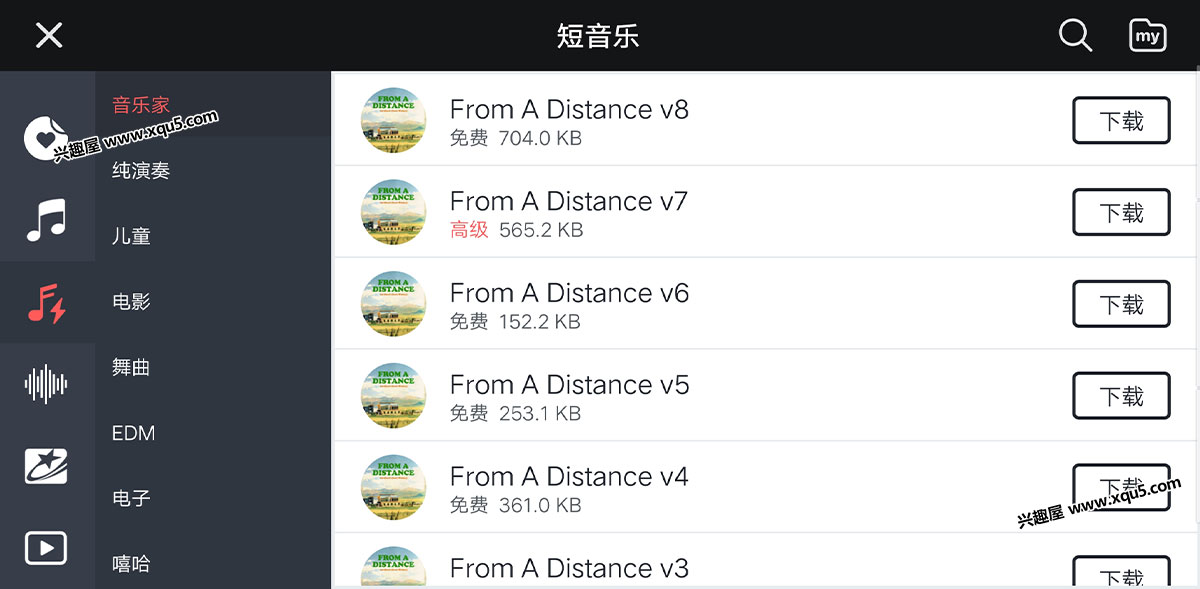This screenshot has height=589, width=1200.
Task: Open the video play category
Action: tap(46, 548)
